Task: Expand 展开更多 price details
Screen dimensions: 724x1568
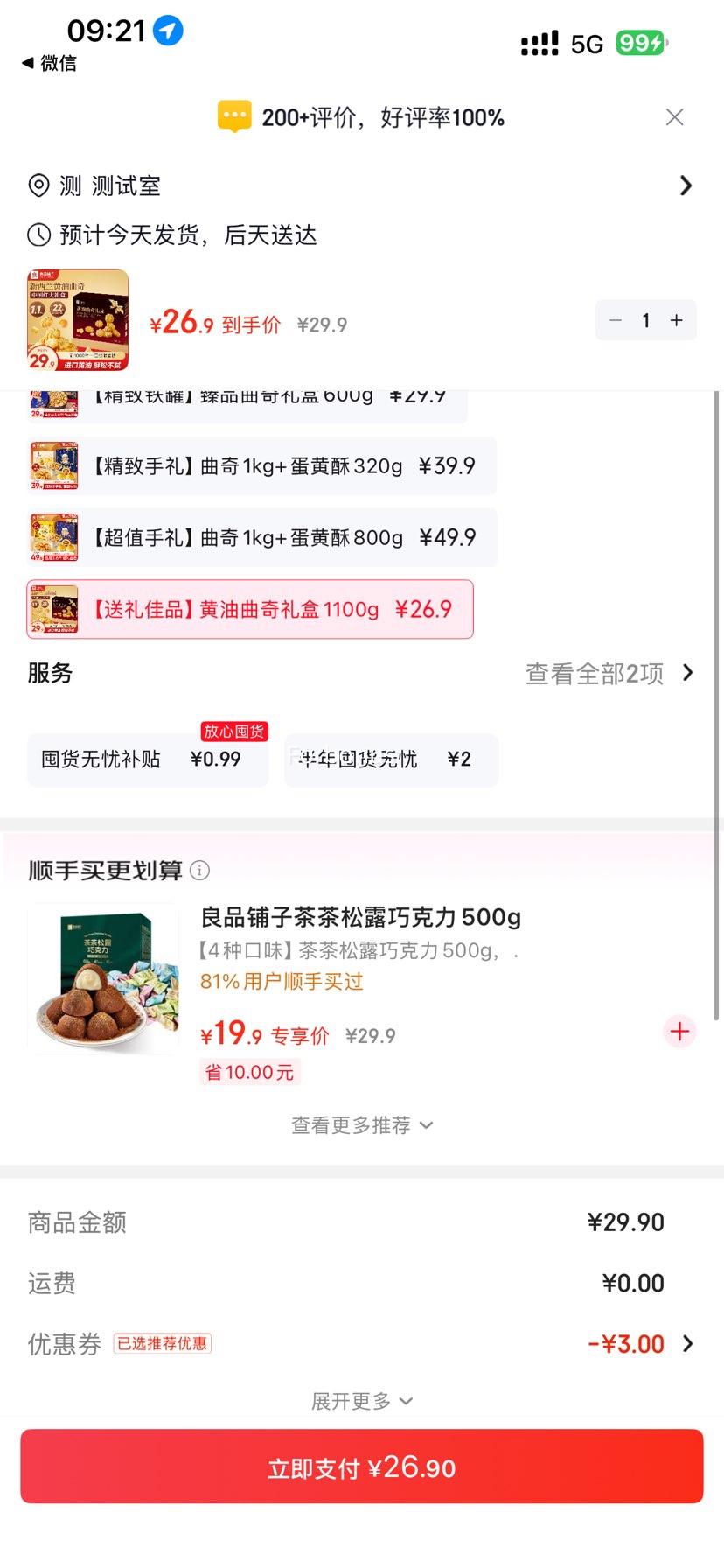Action: (x=362, y=1400)
